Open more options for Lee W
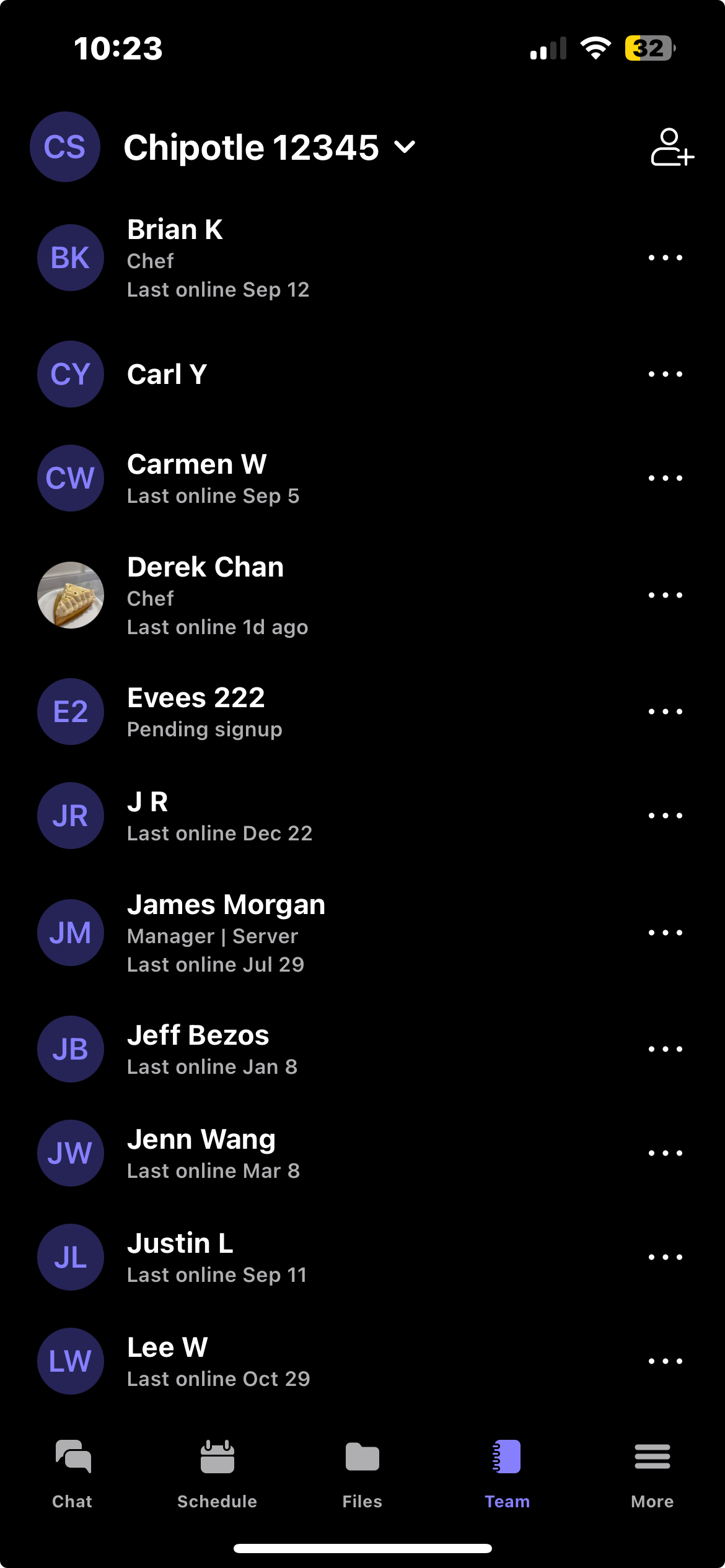This screenshot has height=1568, width=725. tap(665, 1361)
